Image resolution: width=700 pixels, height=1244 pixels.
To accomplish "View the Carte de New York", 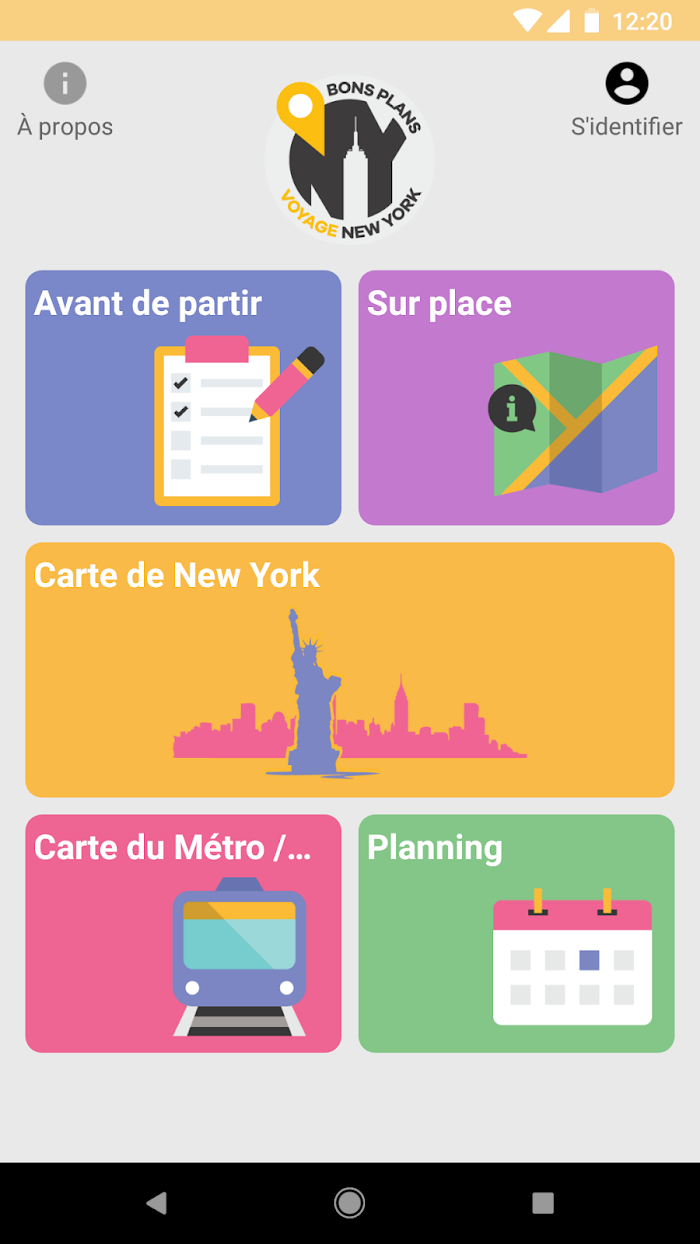I will pyautogui.click(x=350, y=669).
